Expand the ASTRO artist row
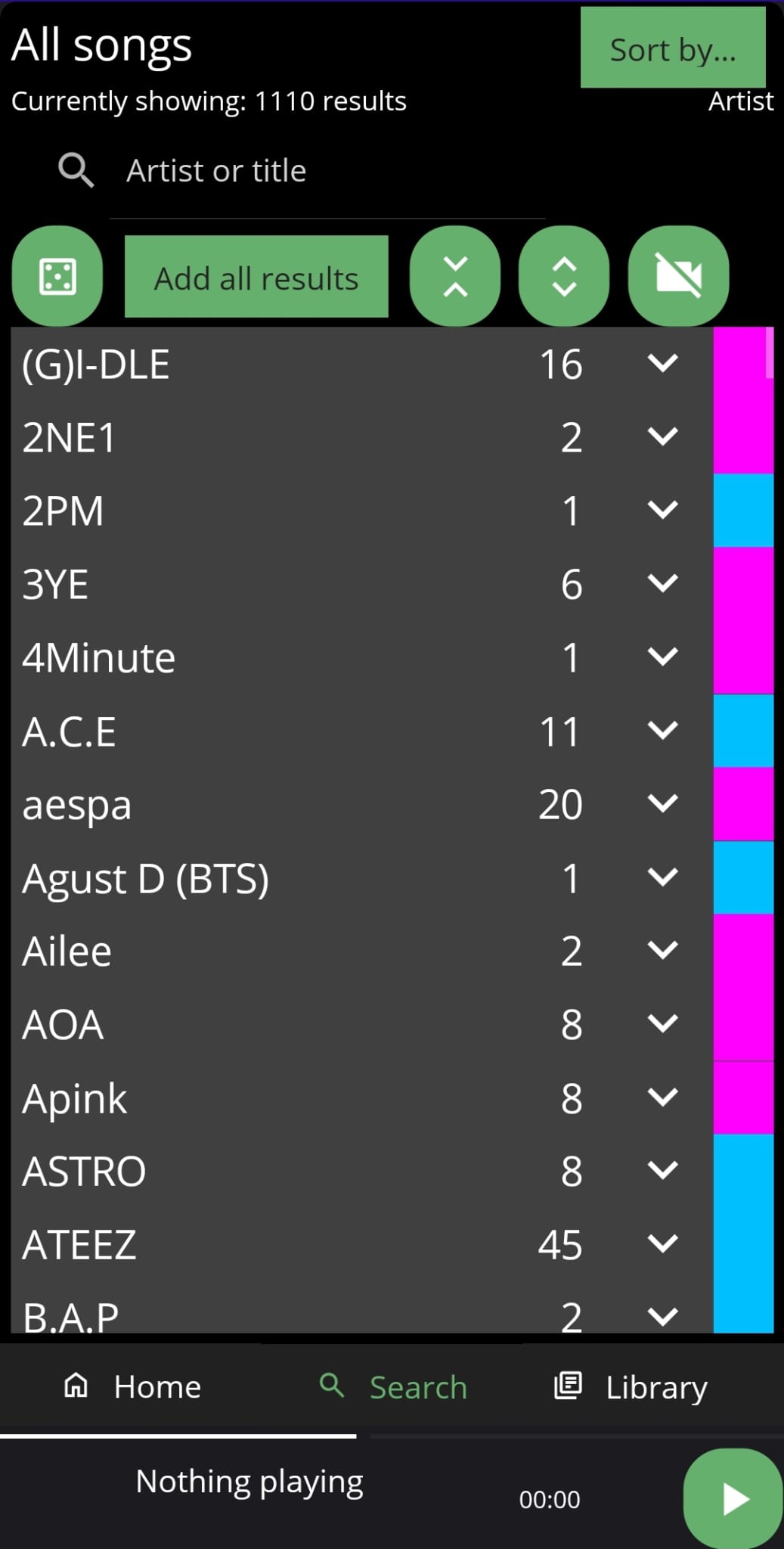This screenshot has height=1549, width=784. 662,1171
